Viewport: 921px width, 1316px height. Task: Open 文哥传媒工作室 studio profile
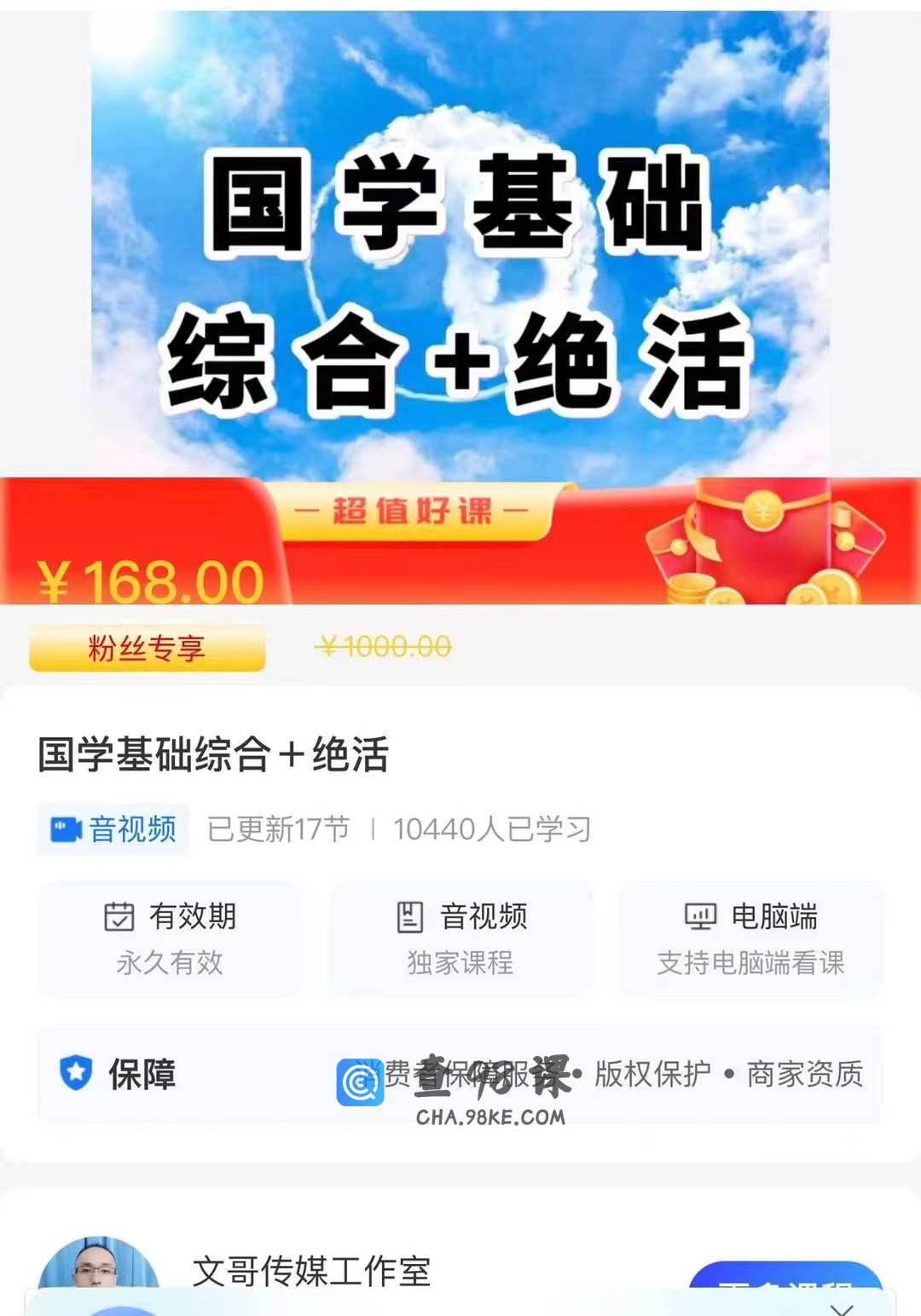(x=311, y=1270)
